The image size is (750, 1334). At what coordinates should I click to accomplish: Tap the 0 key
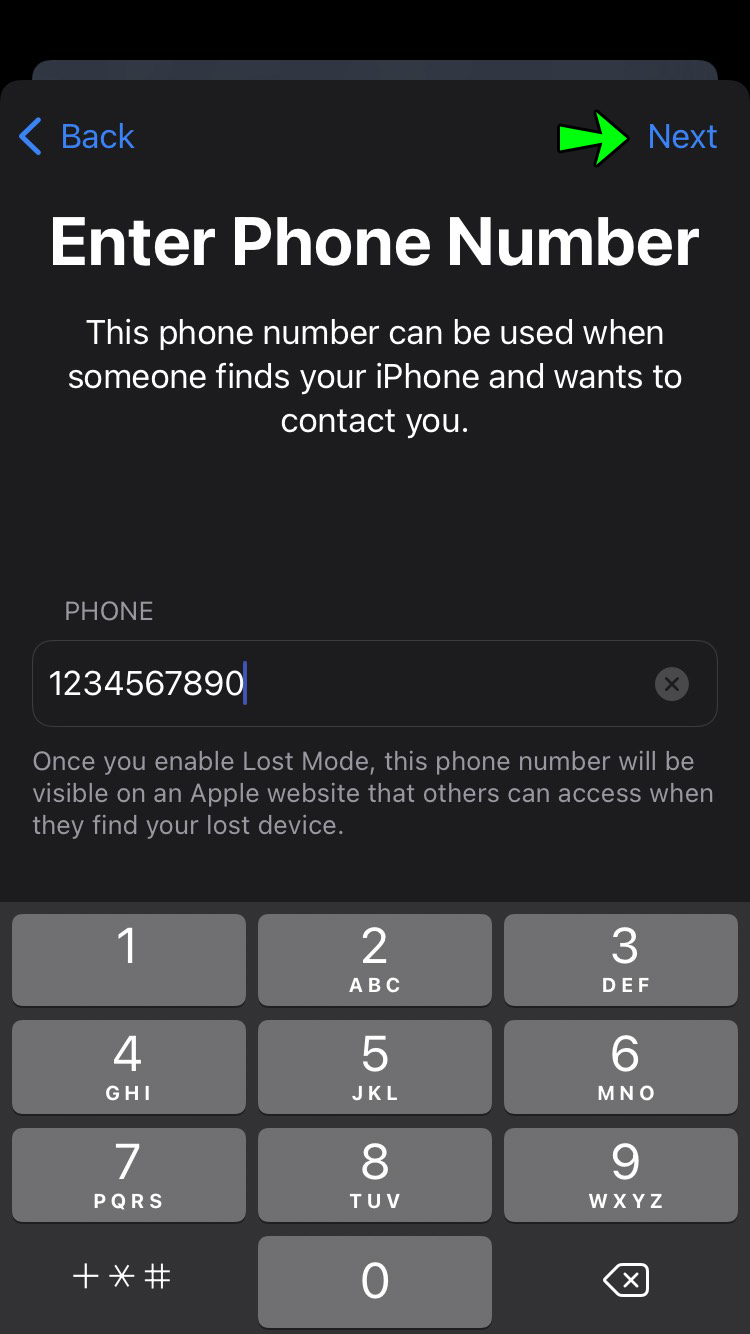point(375,1281)
